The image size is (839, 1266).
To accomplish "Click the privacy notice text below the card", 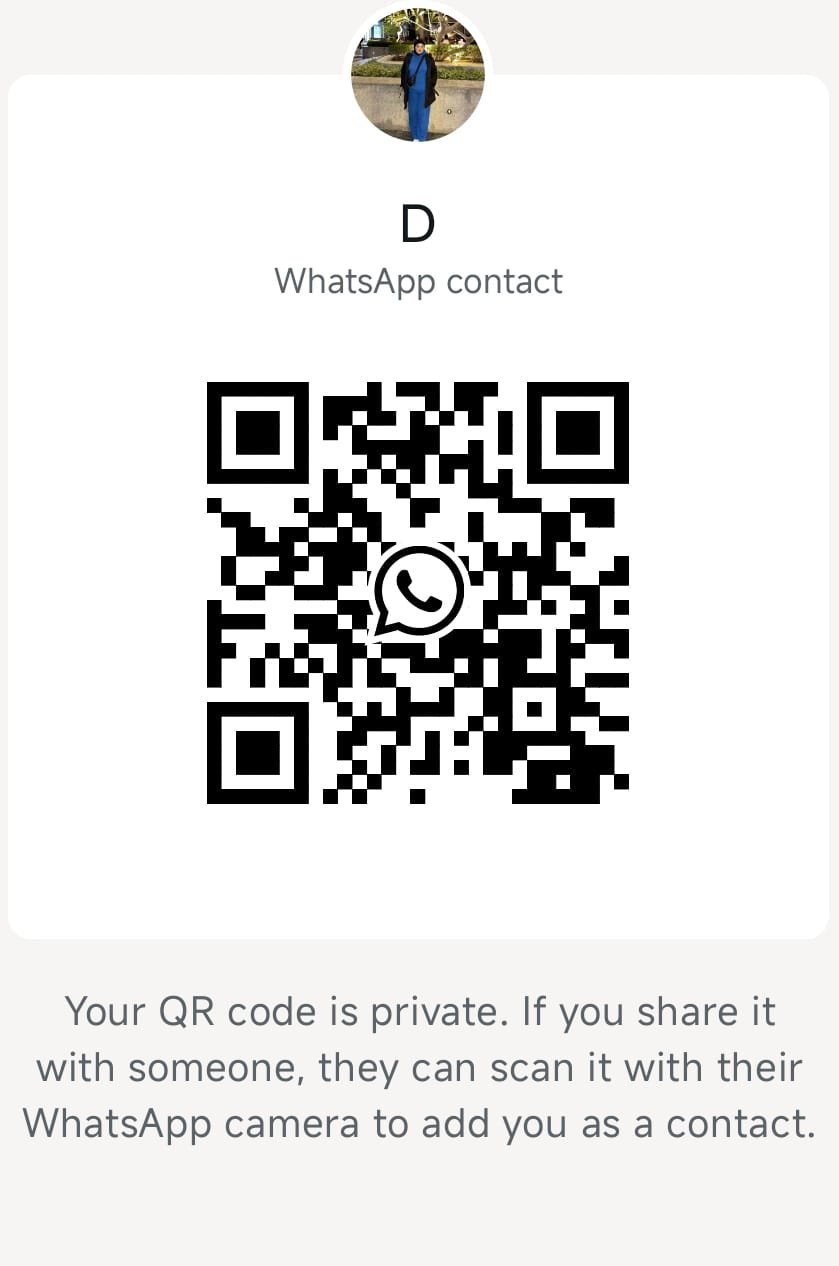I will point(419,1066).
